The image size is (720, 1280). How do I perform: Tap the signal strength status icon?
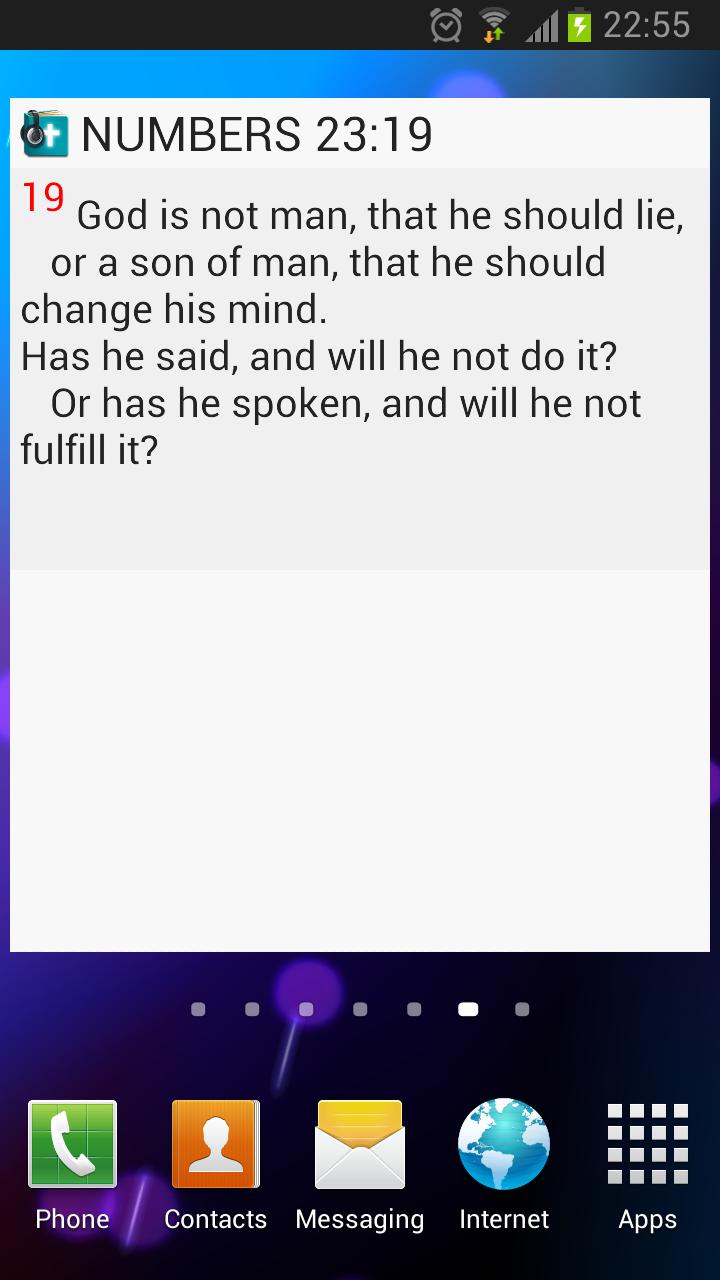coord(541,24)
